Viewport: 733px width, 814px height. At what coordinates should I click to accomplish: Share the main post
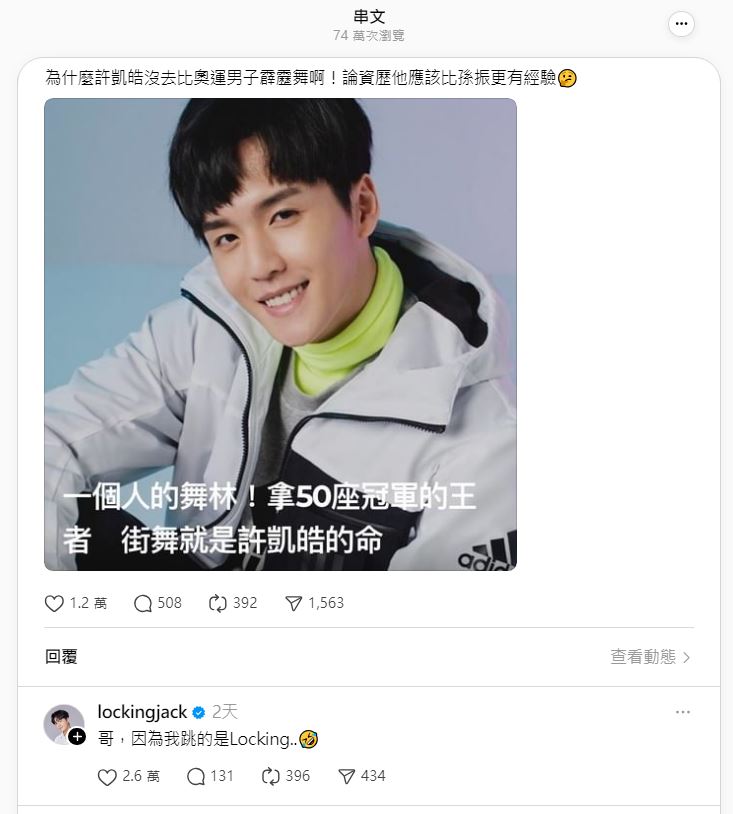(x=293, y=603)
